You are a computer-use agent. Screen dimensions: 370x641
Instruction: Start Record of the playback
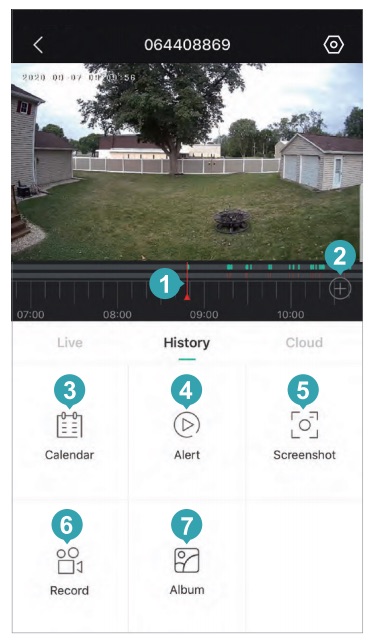click(70, 572)
